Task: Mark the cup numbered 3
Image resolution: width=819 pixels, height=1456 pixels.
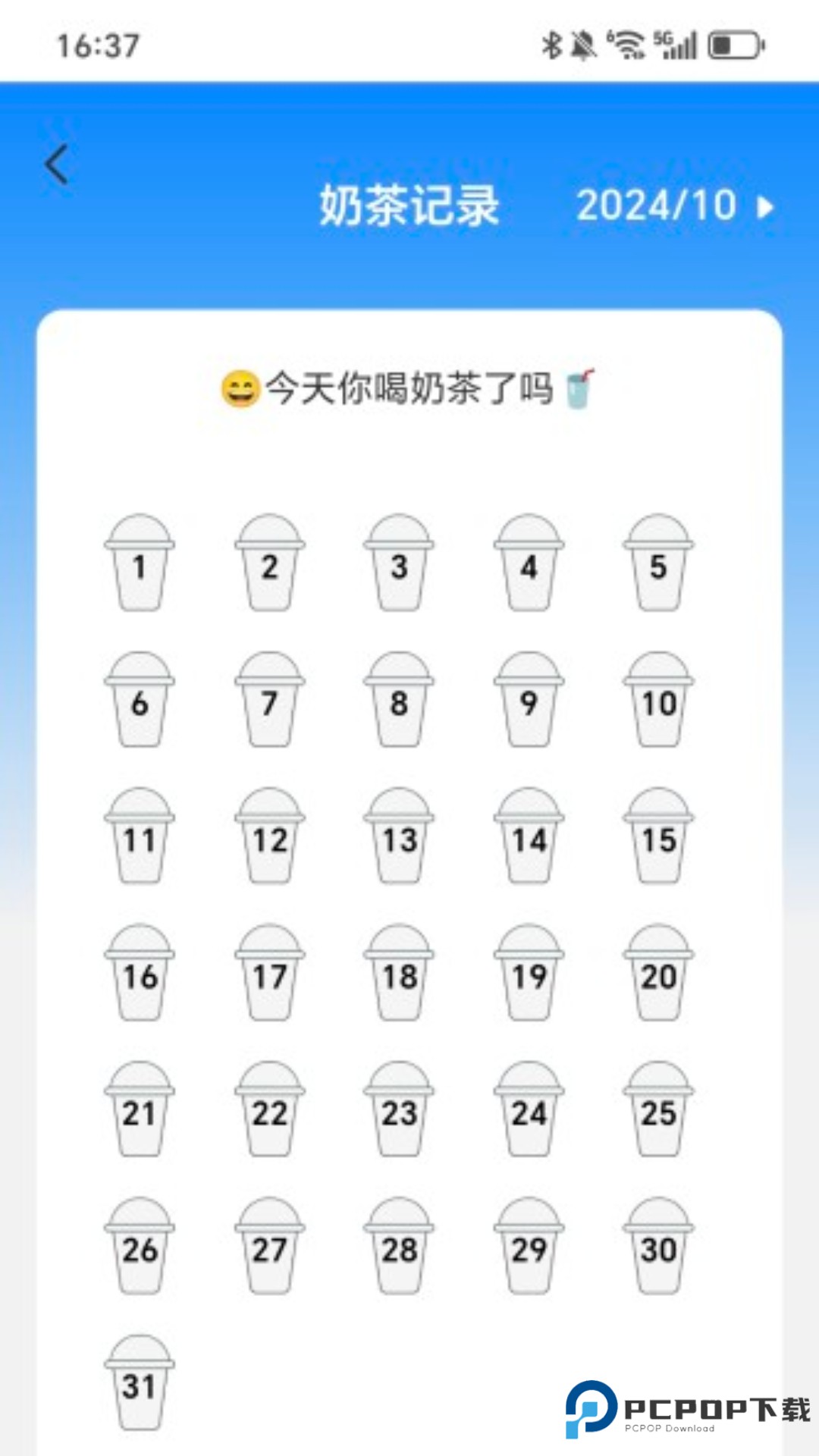Action: click(399, 563)
